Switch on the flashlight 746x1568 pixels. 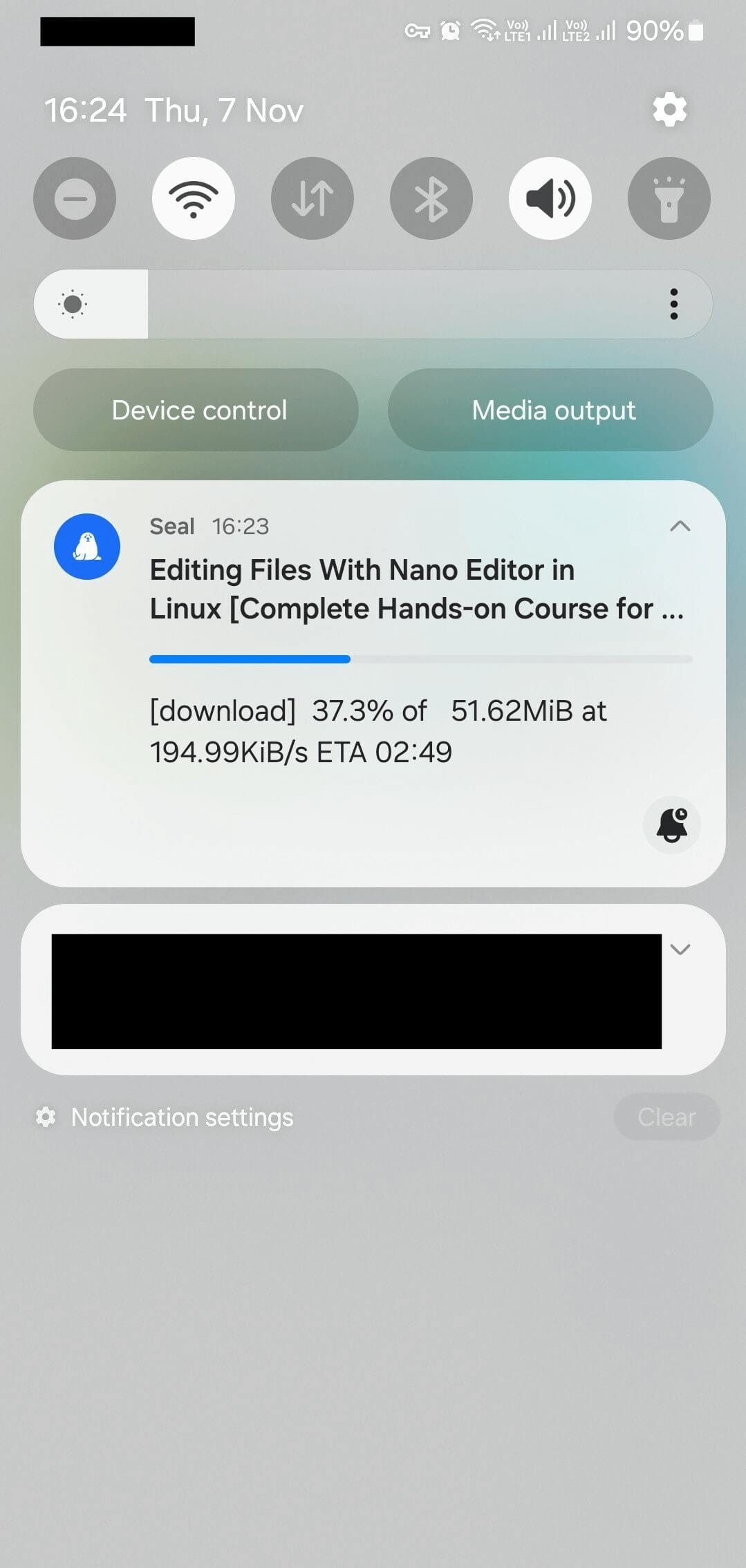[669, 198]
